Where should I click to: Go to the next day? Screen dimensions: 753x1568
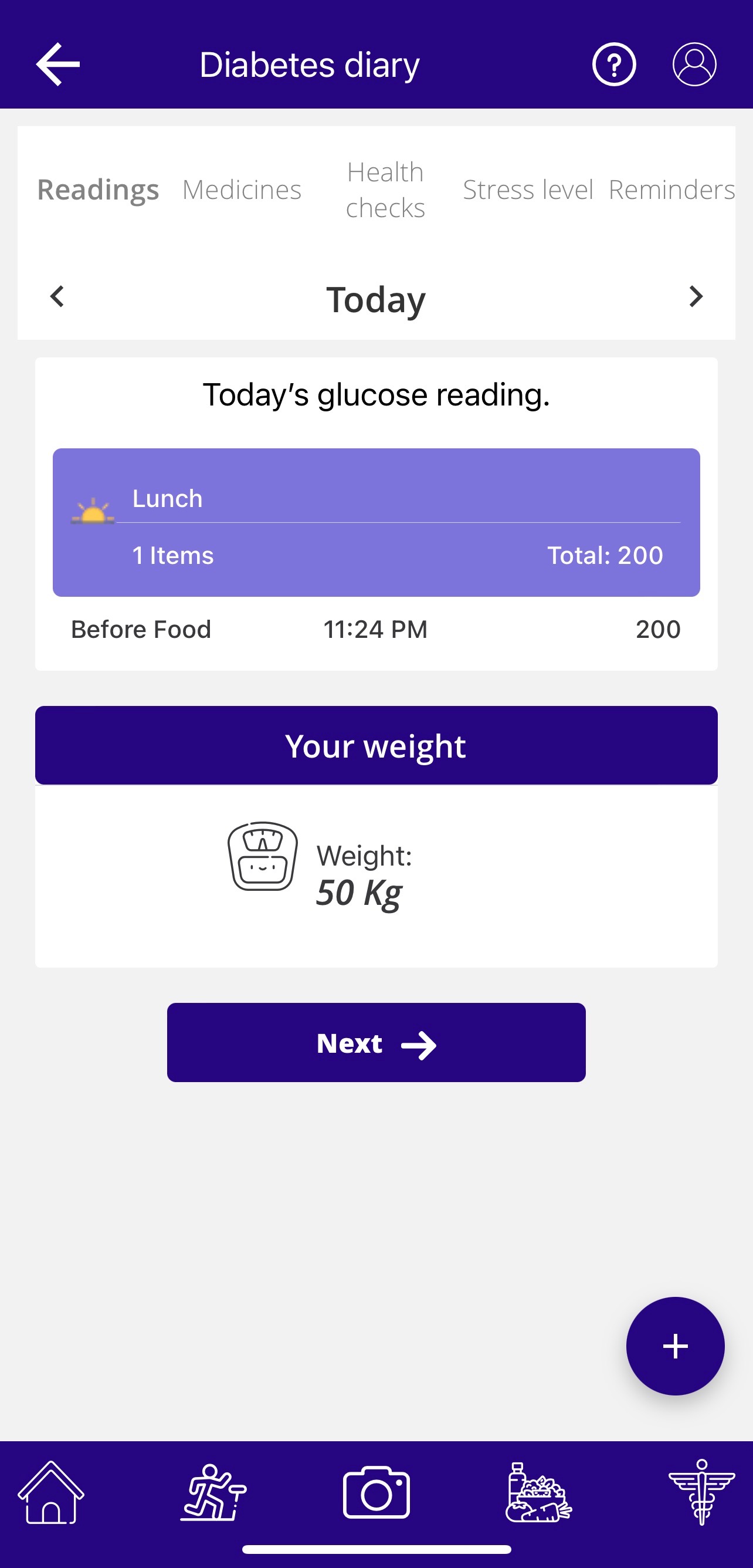click(696, 297)
